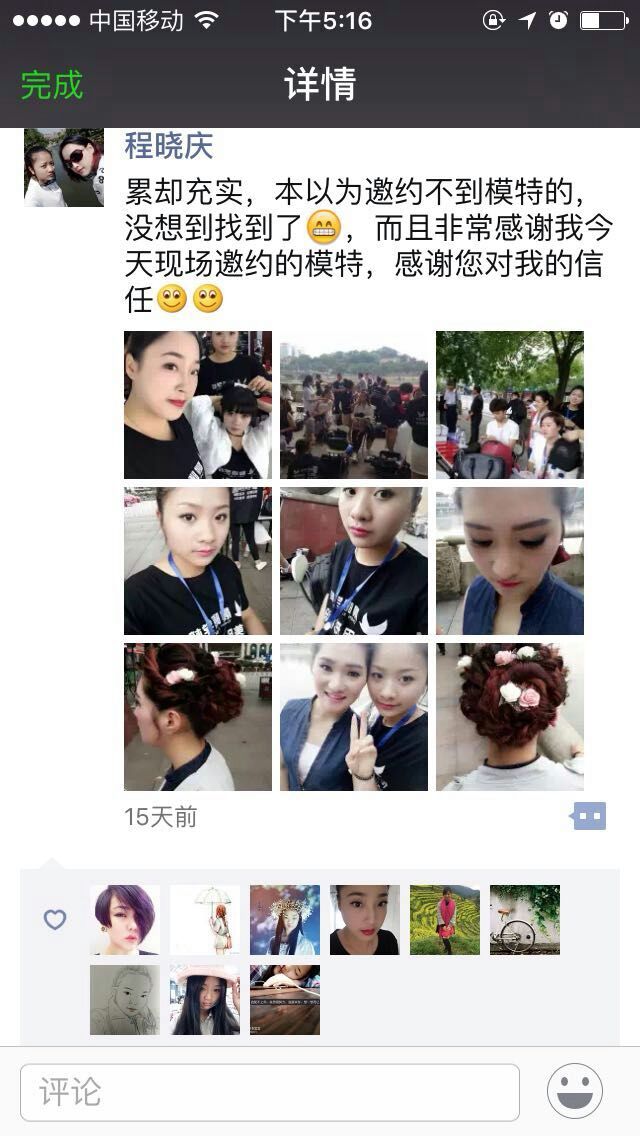
Task: Open the liker with umbrella drawing avatar
Action: 205,920
